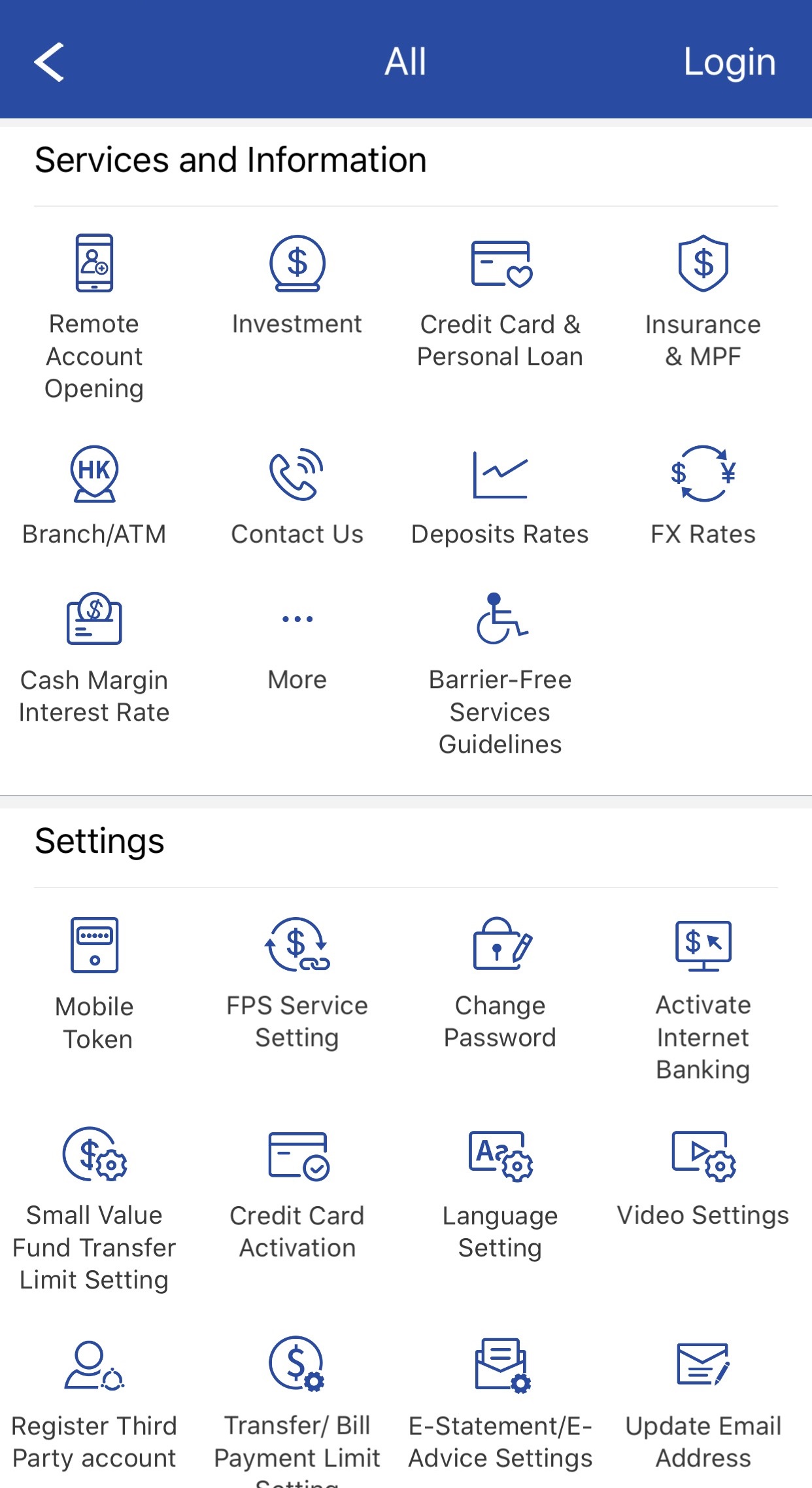Open Barrier-Free Services Guidelines
Viewport: 812px width, 1488px height.
[500, 674]
